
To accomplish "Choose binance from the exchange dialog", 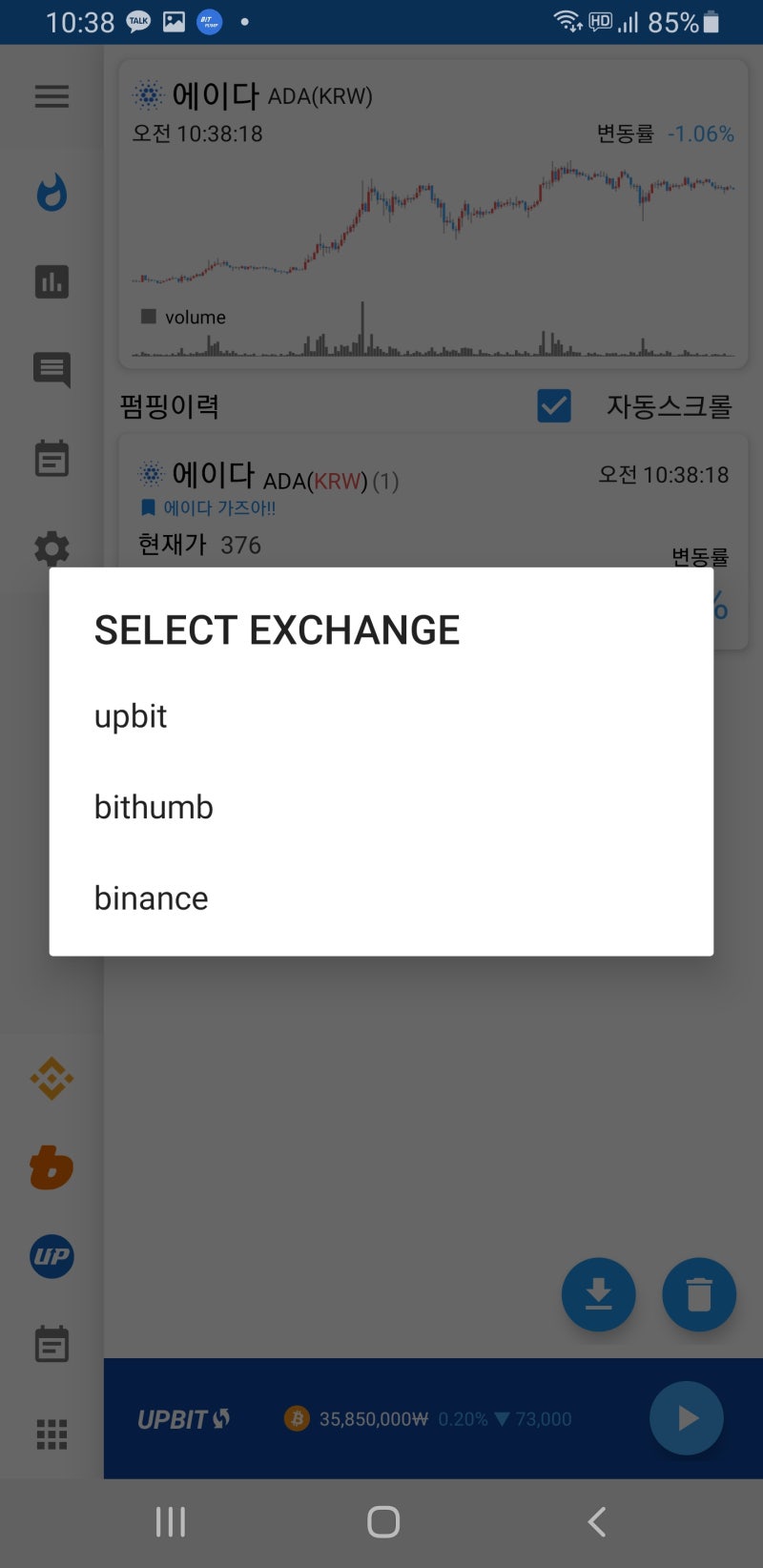I will 151,897.
